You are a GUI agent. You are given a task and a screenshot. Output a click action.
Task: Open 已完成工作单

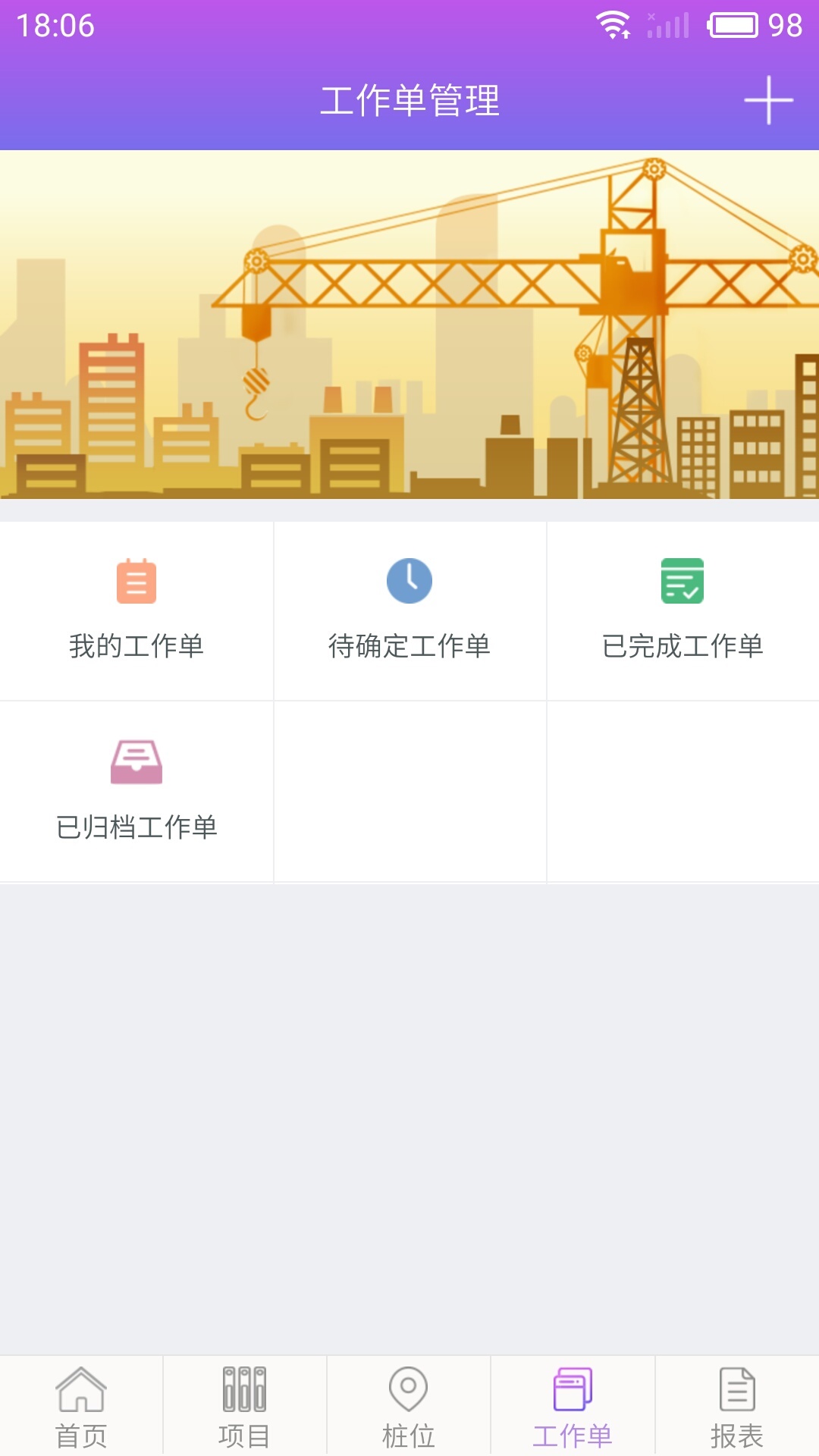682,610
